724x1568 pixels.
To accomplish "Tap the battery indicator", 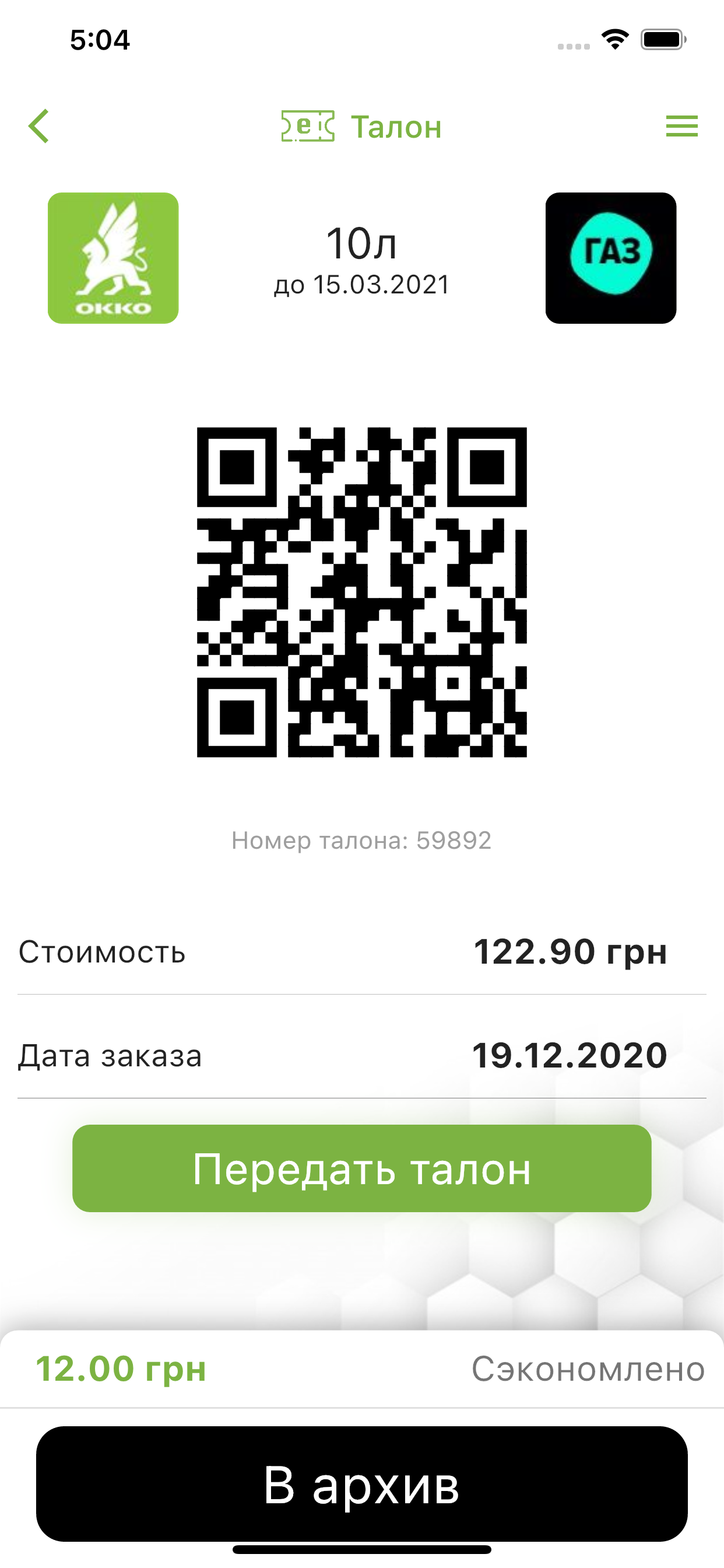I will (x=661, y=39).
